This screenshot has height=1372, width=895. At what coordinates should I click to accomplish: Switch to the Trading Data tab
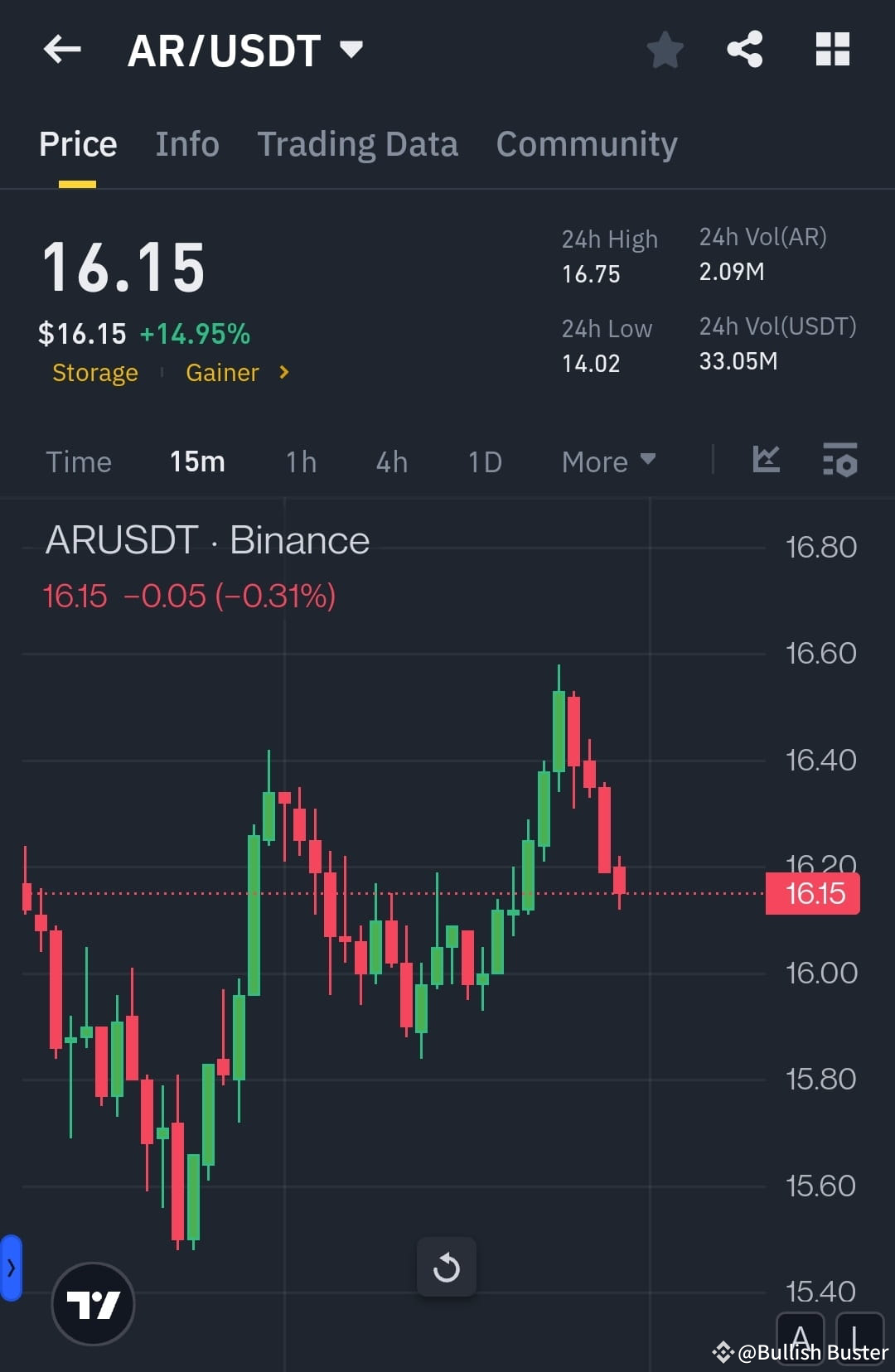[x=358, y=143]
